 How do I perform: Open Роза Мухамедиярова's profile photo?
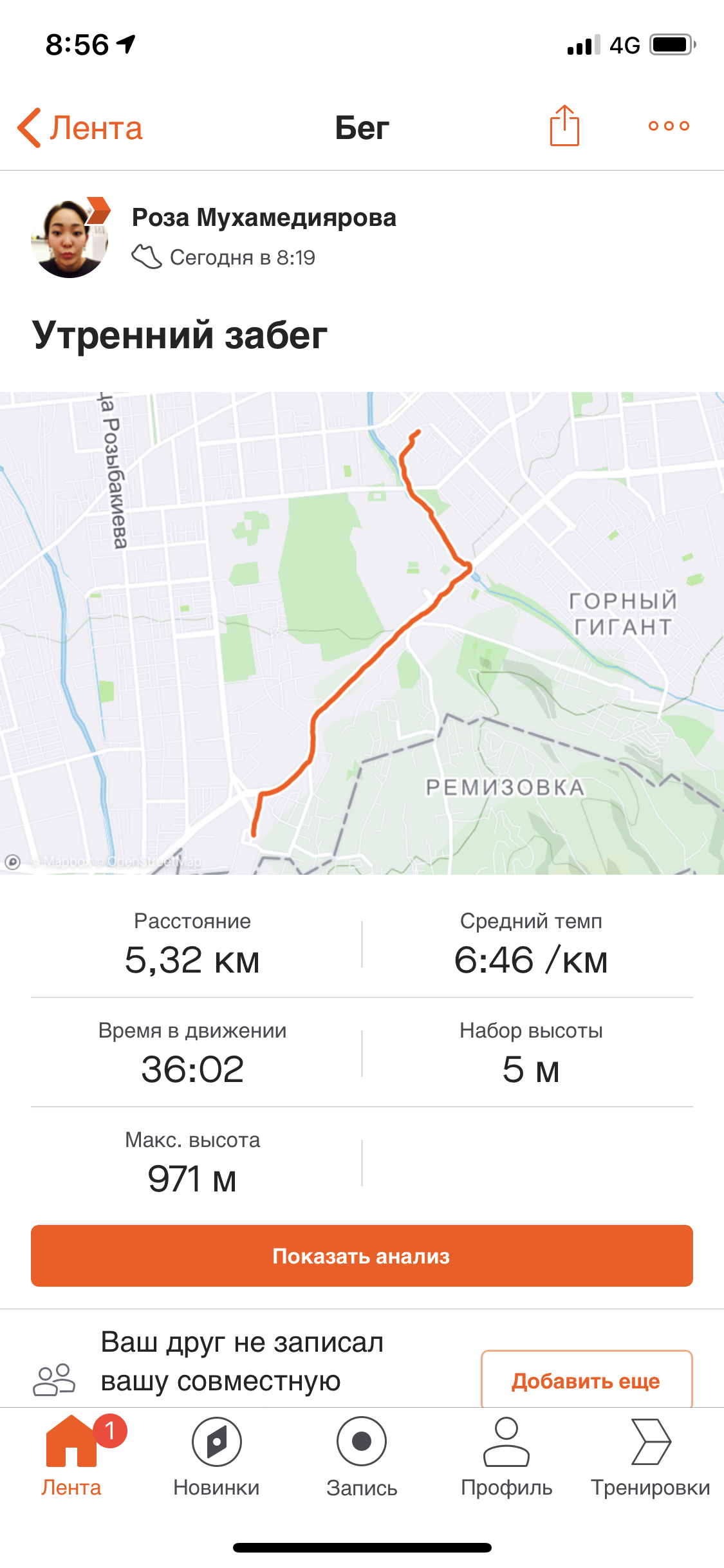(x=70, y=239)
